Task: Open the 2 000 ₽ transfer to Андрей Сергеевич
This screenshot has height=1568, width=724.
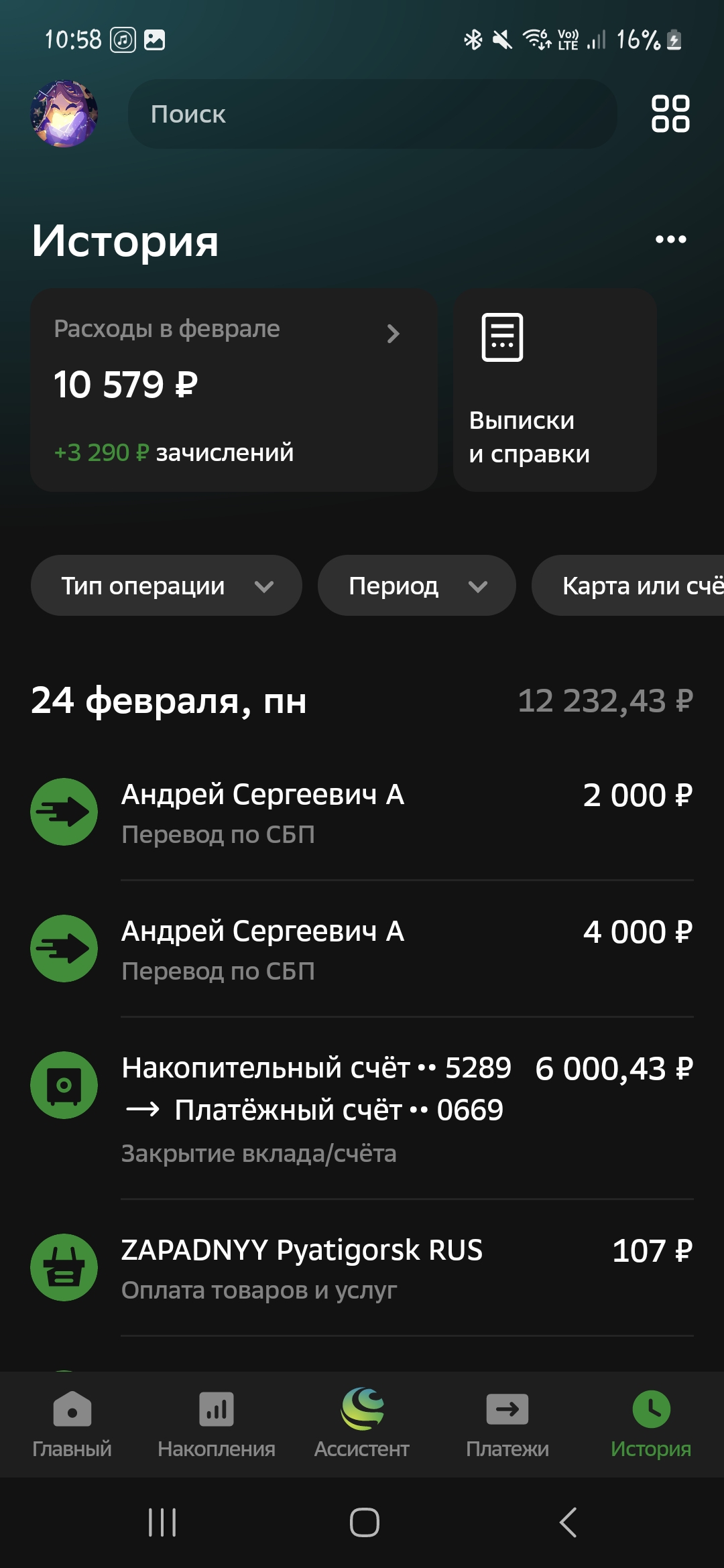Action: (x=362, y=812)
